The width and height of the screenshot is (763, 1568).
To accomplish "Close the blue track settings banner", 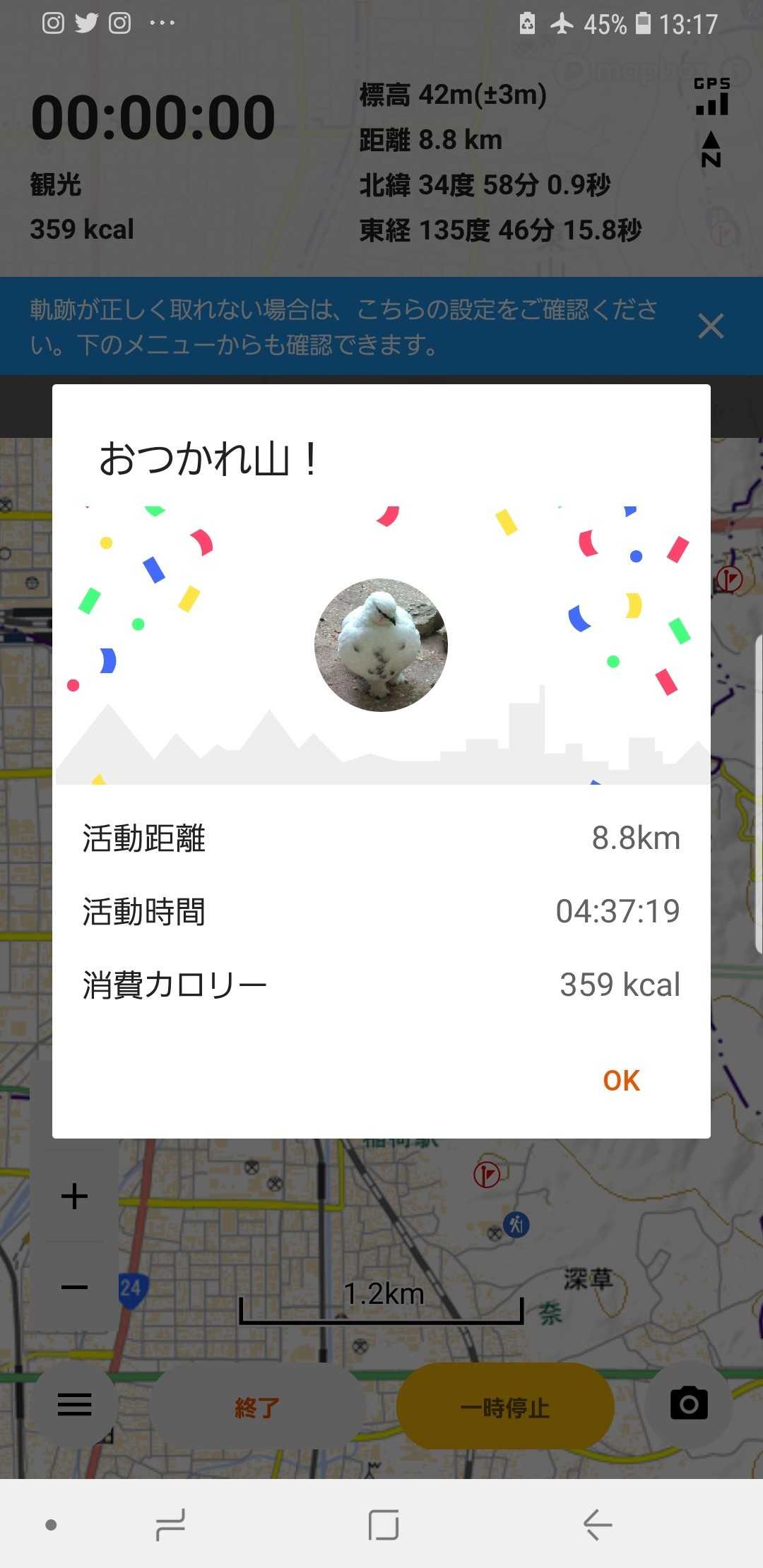I will (710, 326).
